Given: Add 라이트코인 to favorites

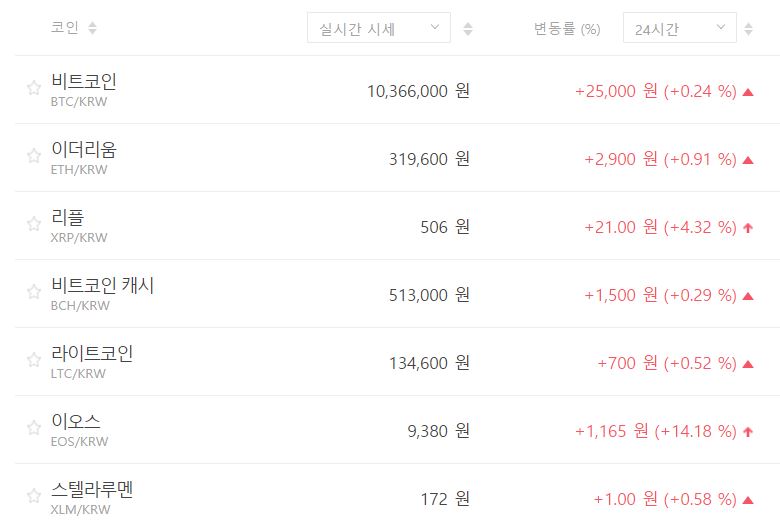Looking at the screenshot, I should pos(33,361).
